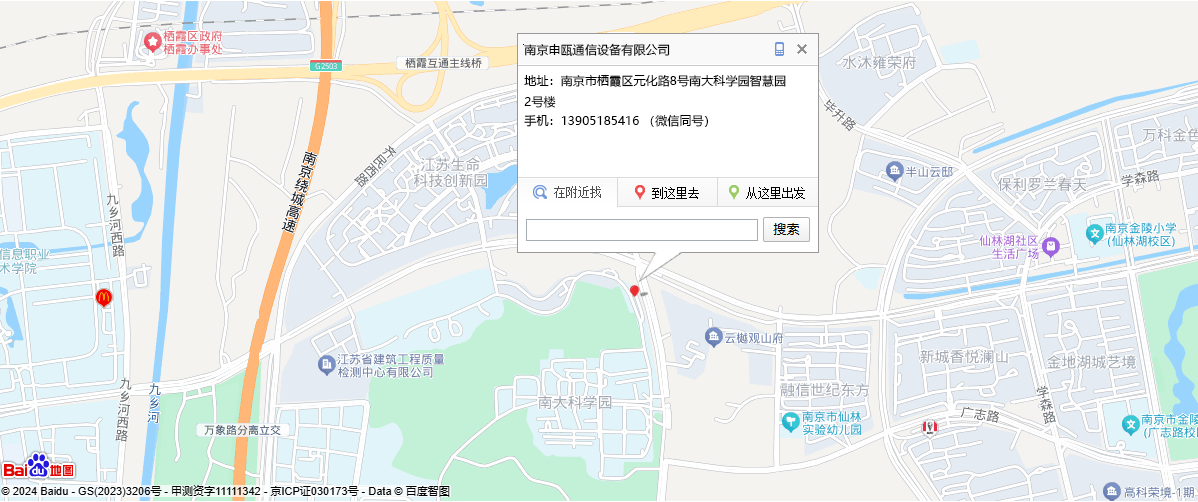This screenshot has width=1198, height=502.
Task: Switch to 到这里去 tab
Action: click(667, 193)
